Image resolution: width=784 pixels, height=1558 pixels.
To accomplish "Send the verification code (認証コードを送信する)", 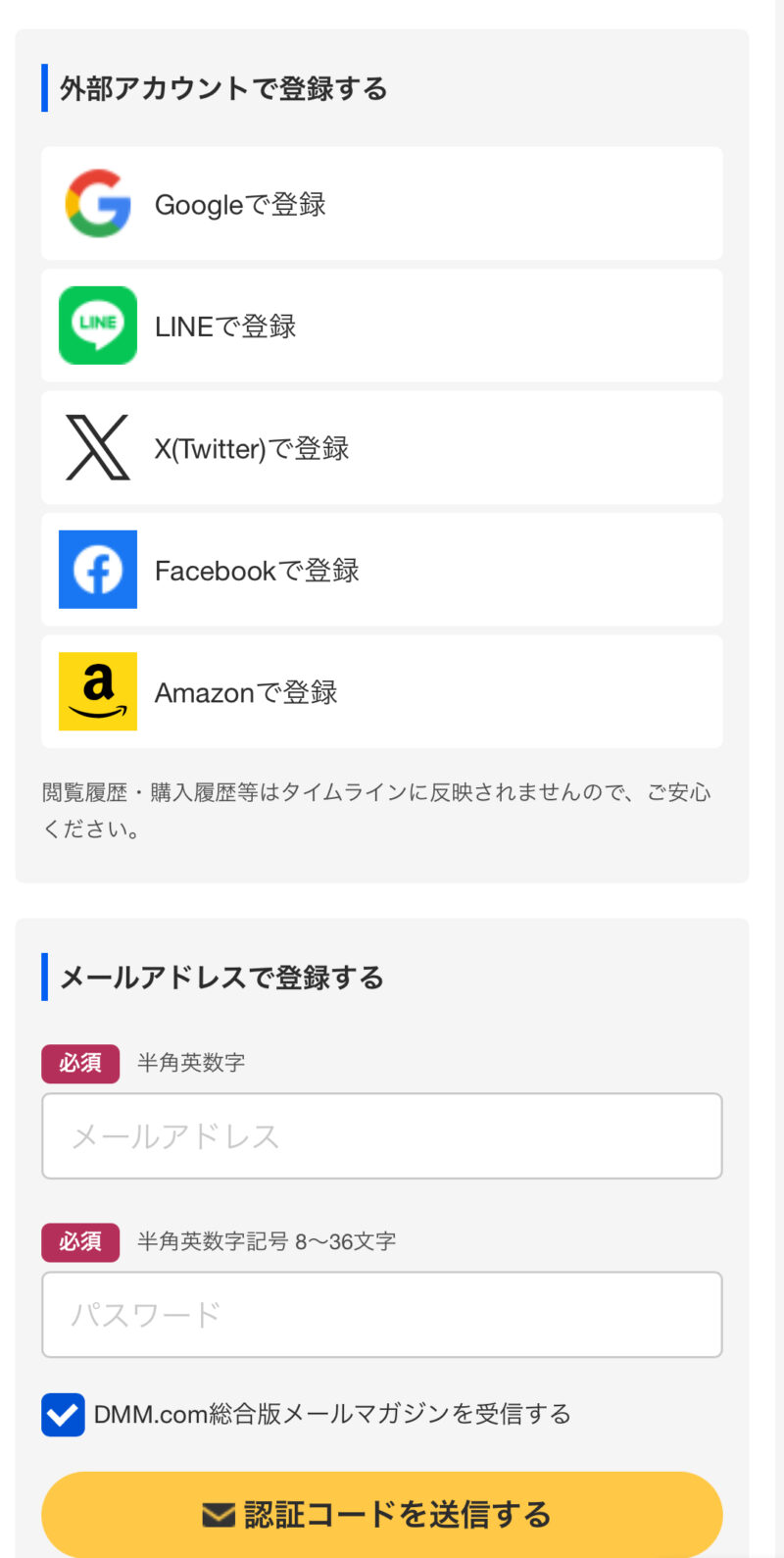I will click(x=382, y=1515).
